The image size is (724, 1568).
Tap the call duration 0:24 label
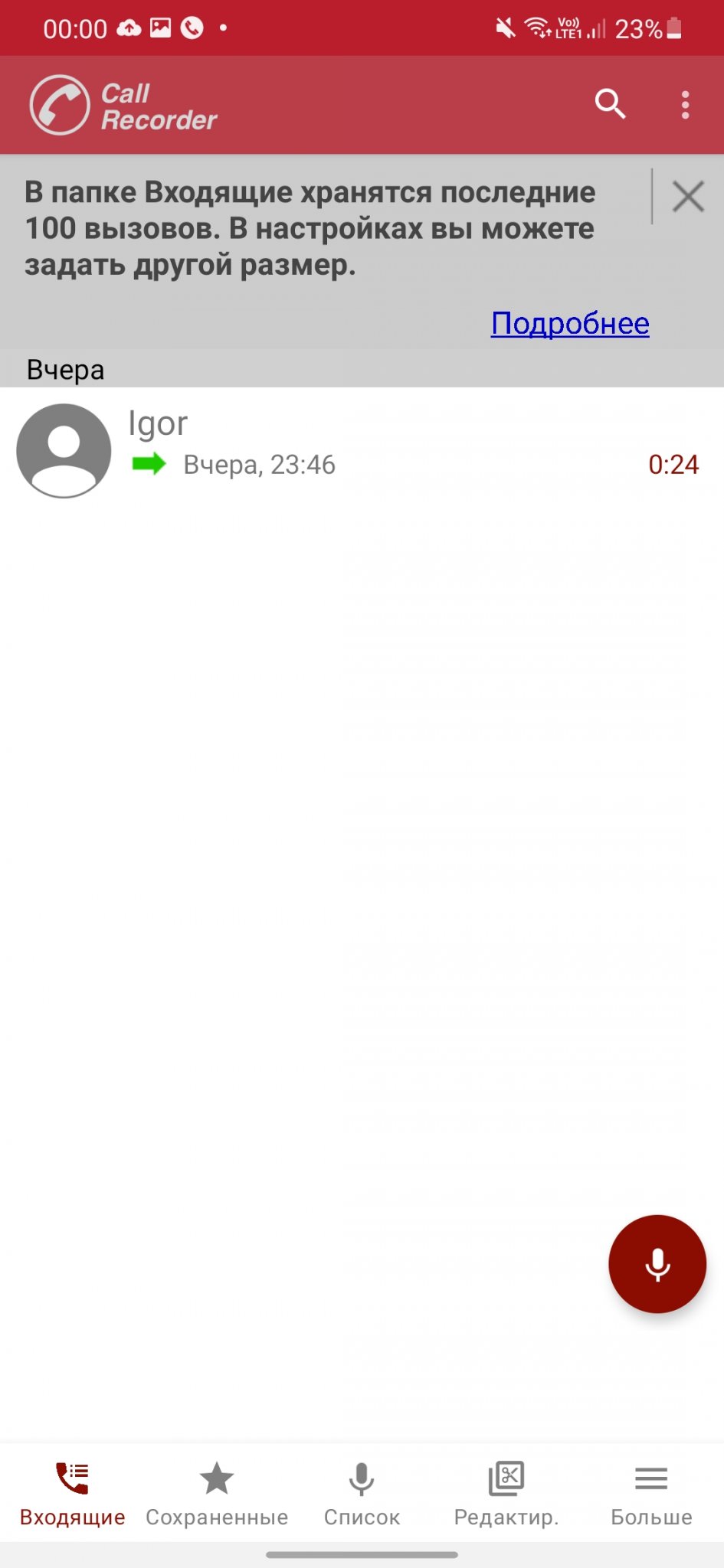coord(673,465)
